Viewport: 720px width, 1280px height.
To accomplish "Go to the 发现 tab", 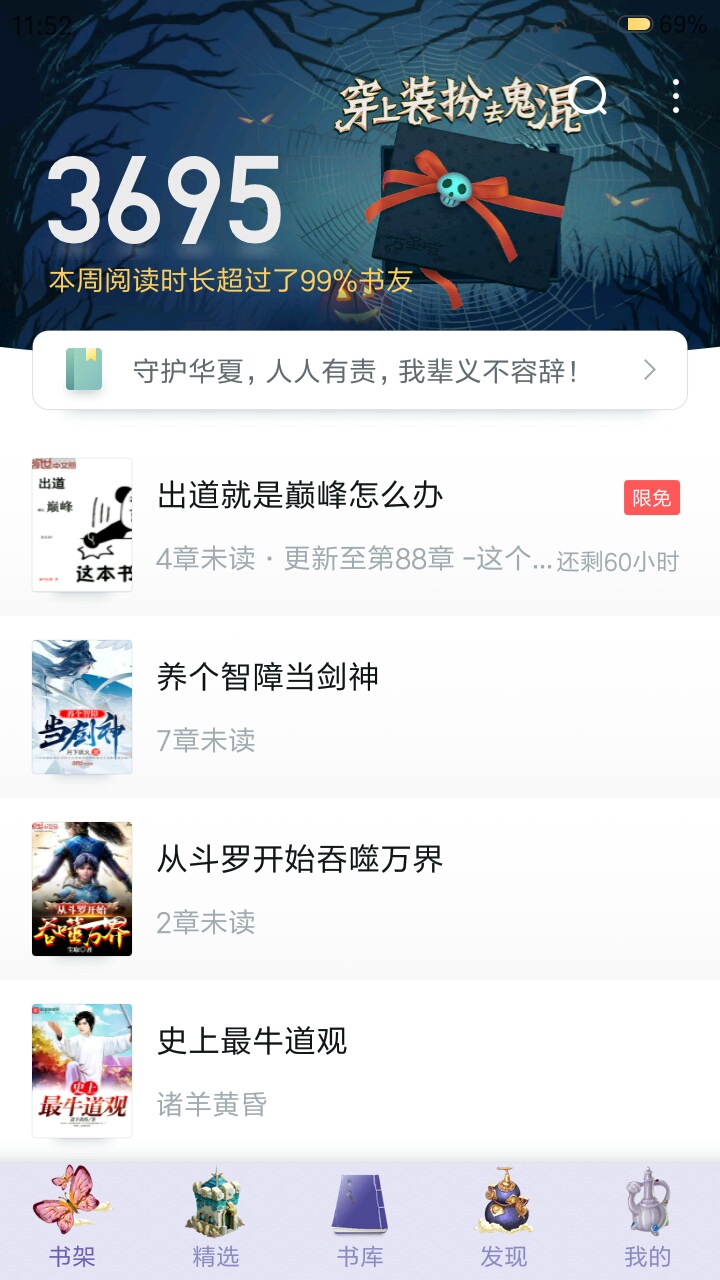I will coord(504,1218).
